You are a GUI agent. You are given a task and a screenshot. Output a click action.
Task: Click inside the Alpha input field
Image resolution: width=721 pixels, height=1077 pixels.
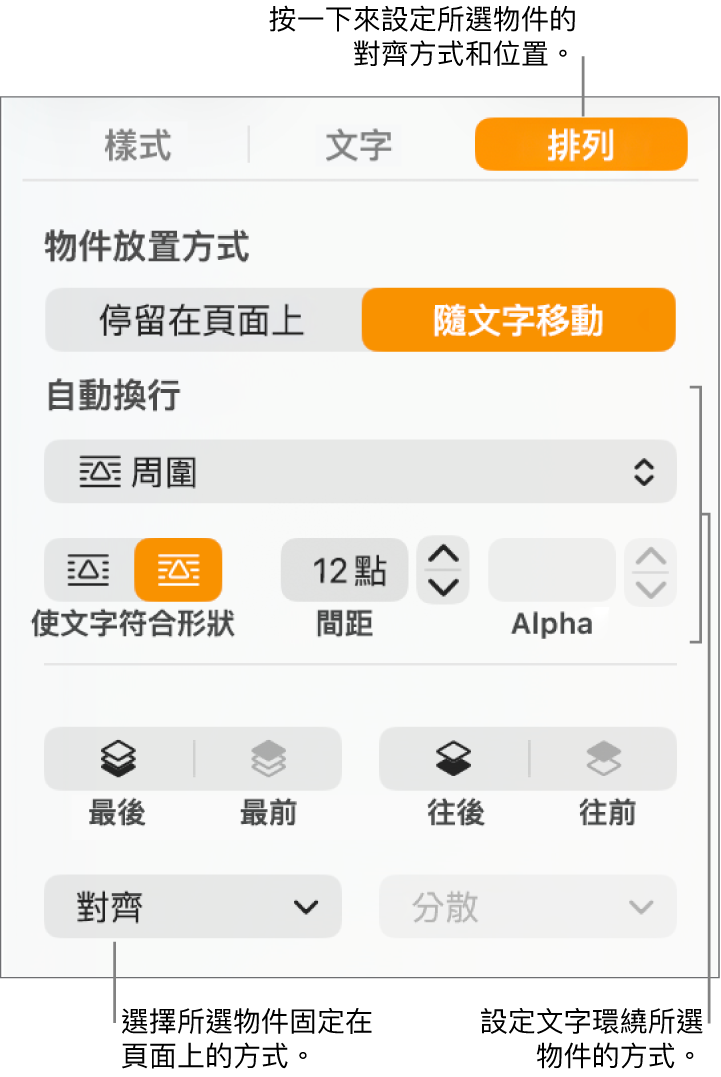551,570
